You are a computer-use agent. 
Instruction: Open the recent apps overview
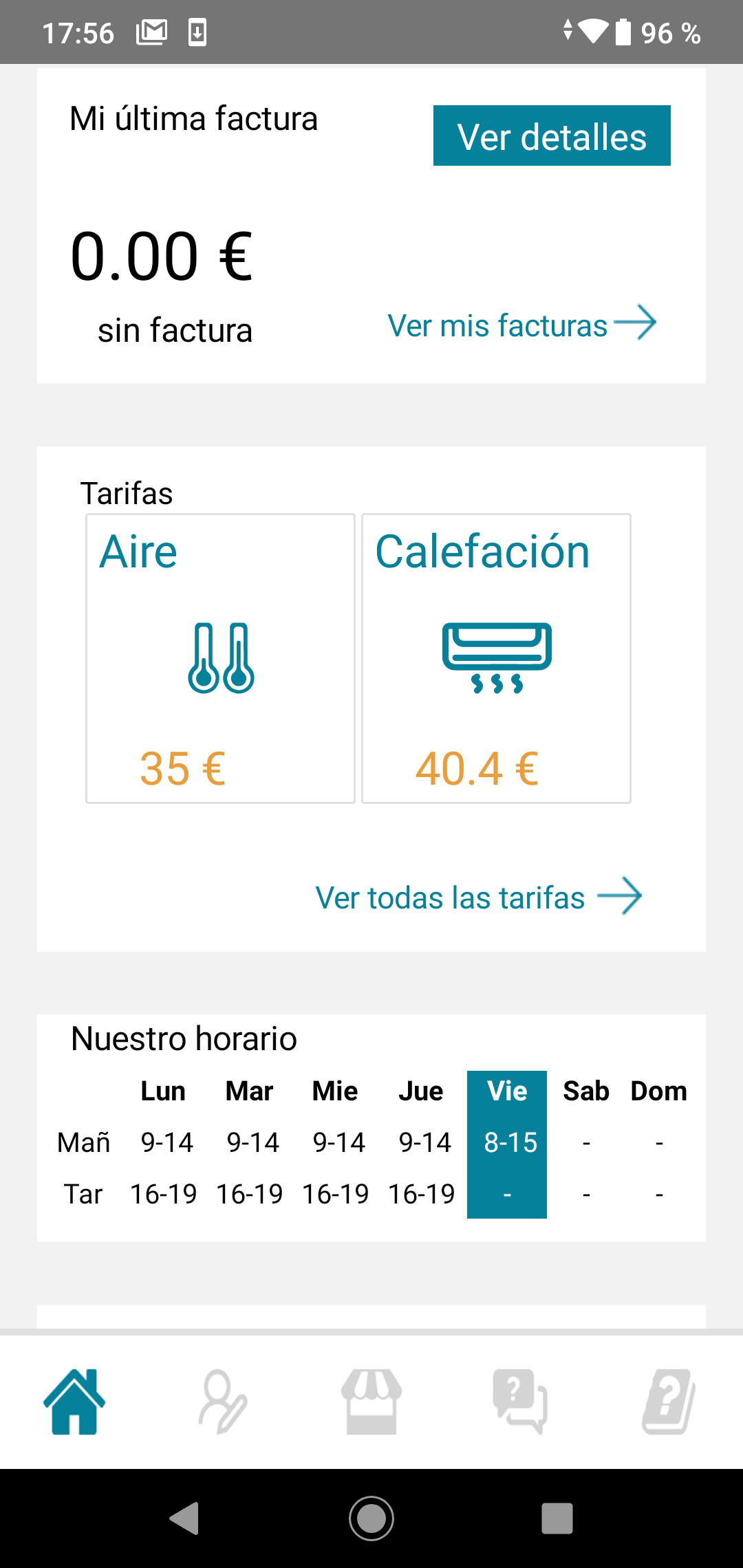[x=557, y=1518]
